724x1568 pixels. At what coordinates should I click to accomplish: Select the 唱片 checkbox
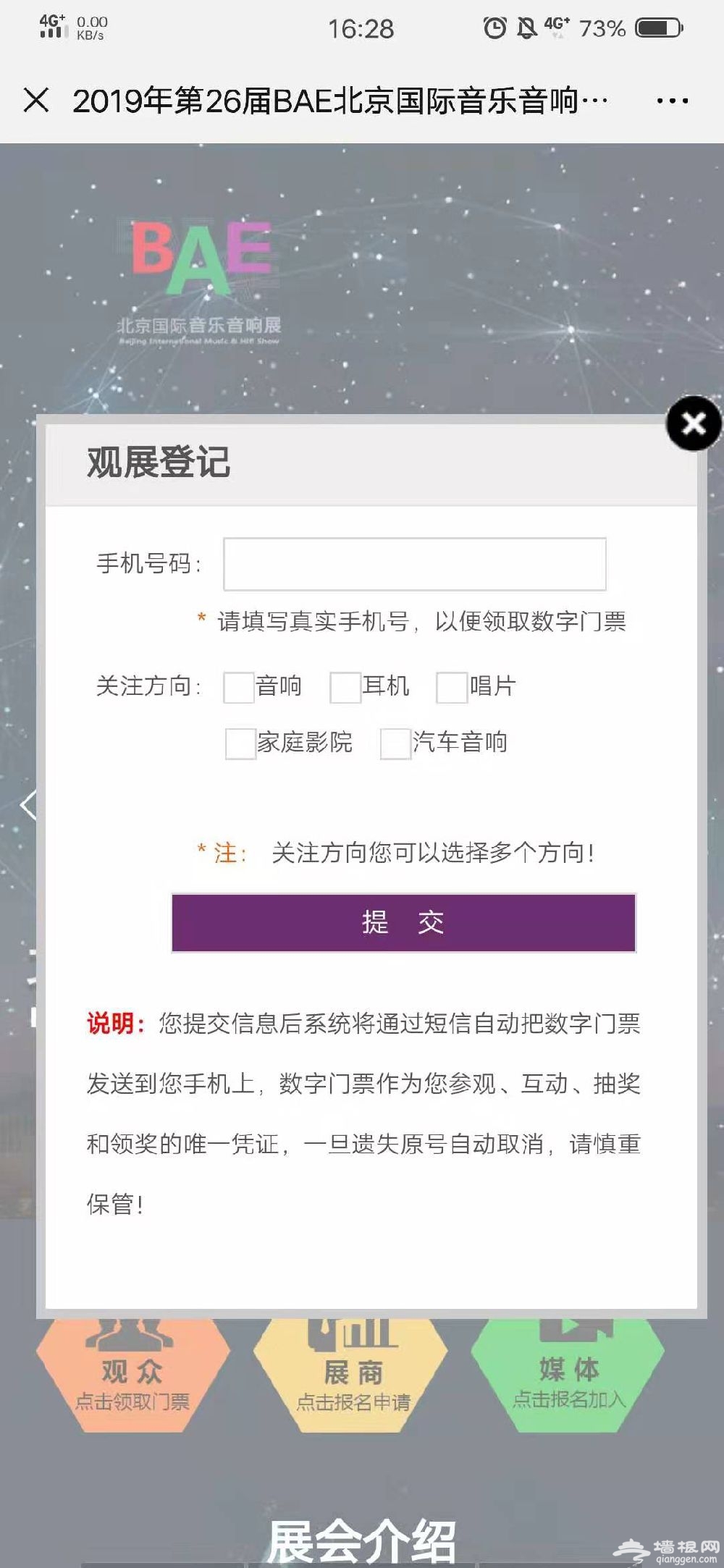(452, 687)
